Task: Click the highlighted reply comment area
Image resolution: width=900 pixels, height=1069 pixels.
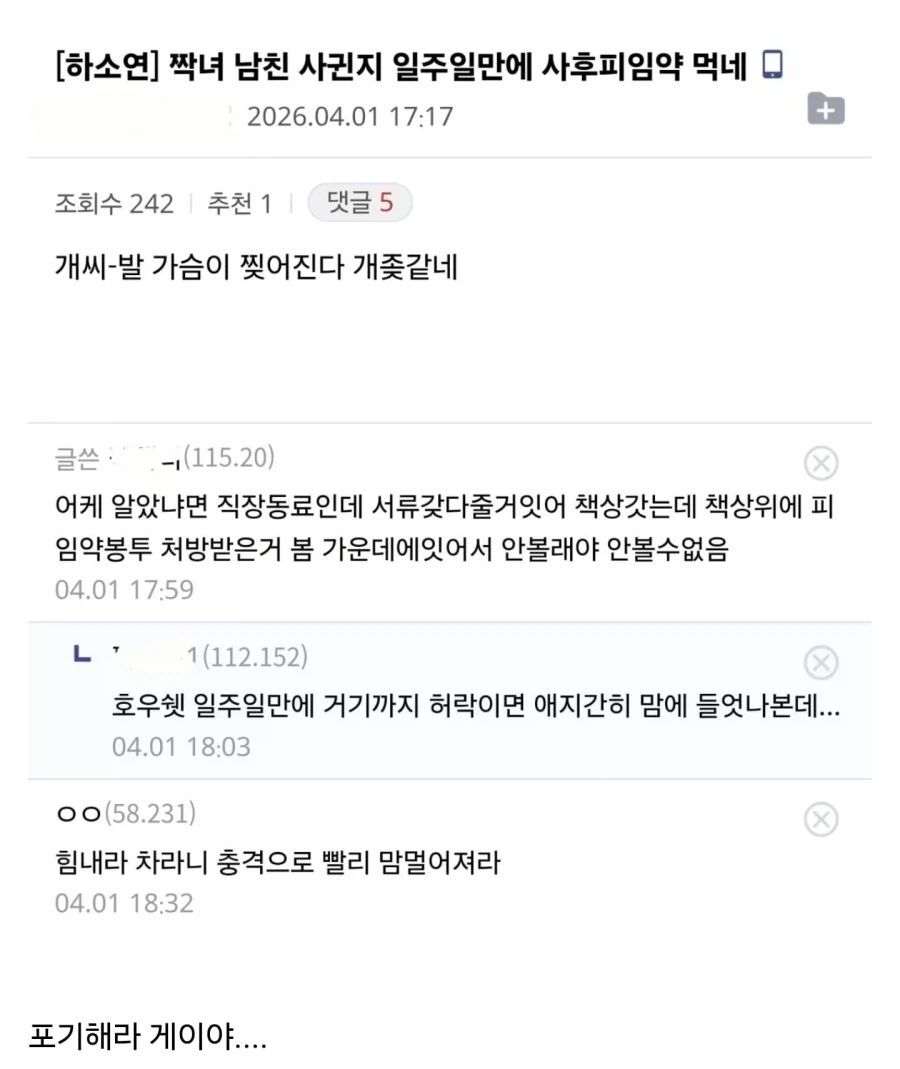Action: pyautogui.click(x=450, y=700)
